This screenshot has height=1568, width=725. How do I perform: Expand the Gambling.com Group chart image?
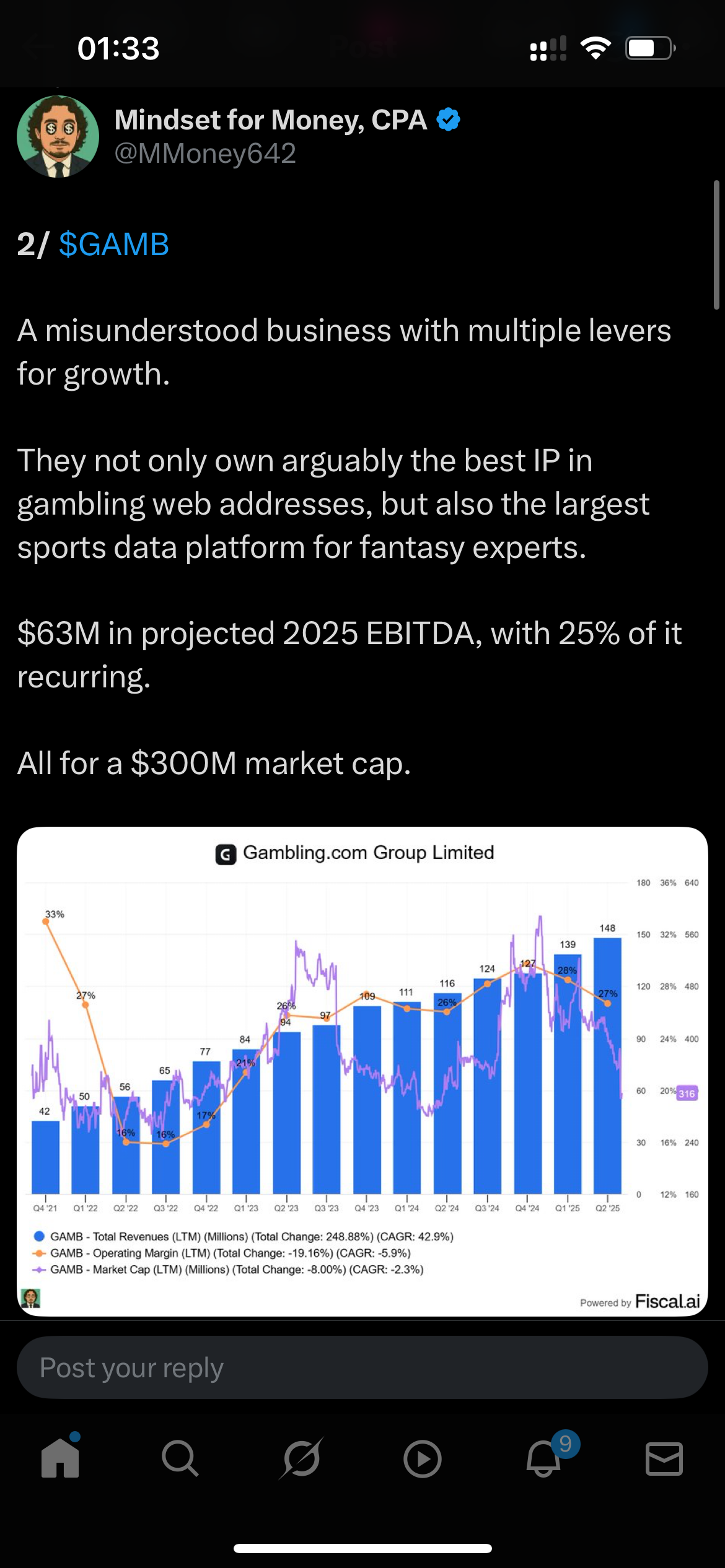pyautogui.click(x=362, y=1071)
